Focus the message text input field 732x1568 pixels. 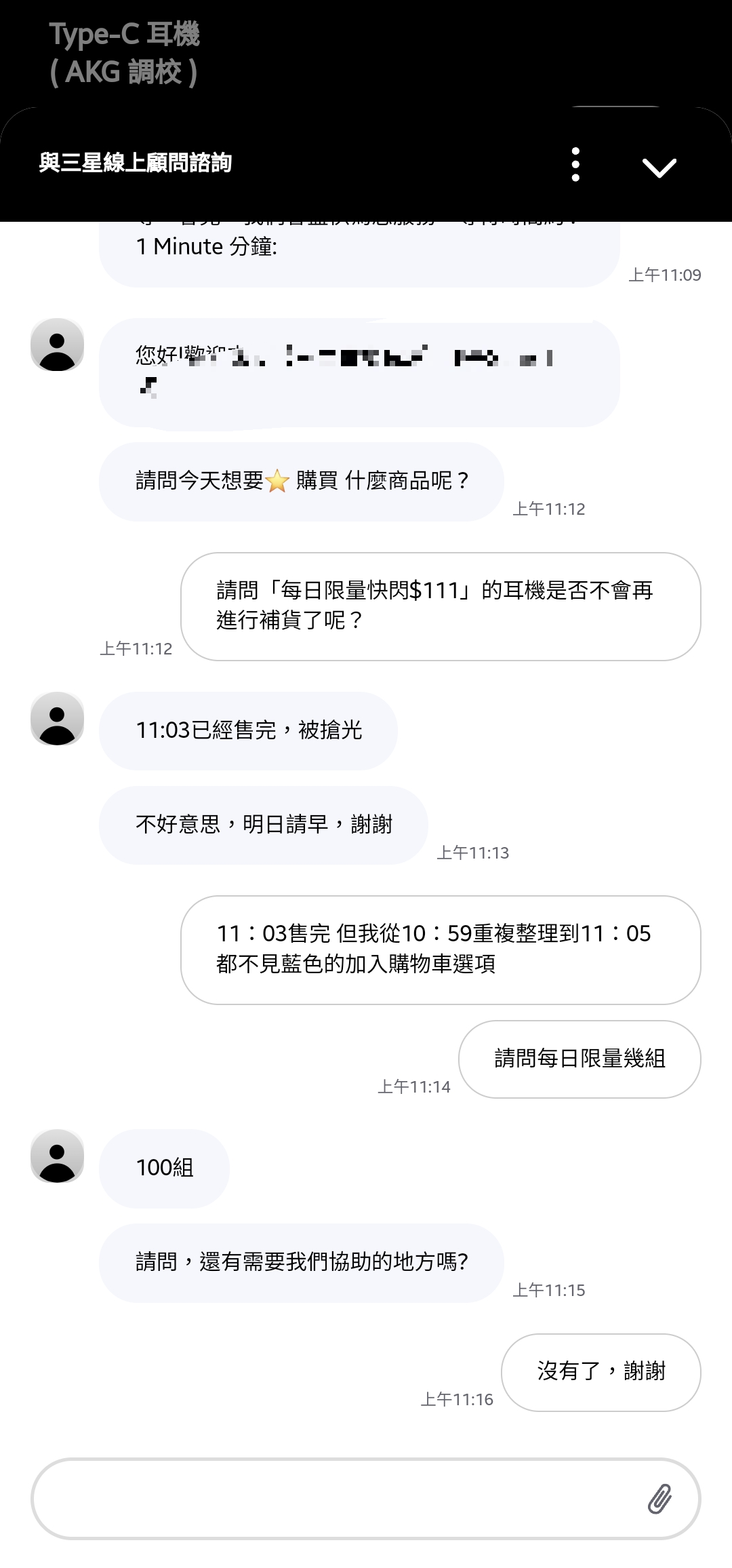pyautogui.click(x=332, y=1498)
